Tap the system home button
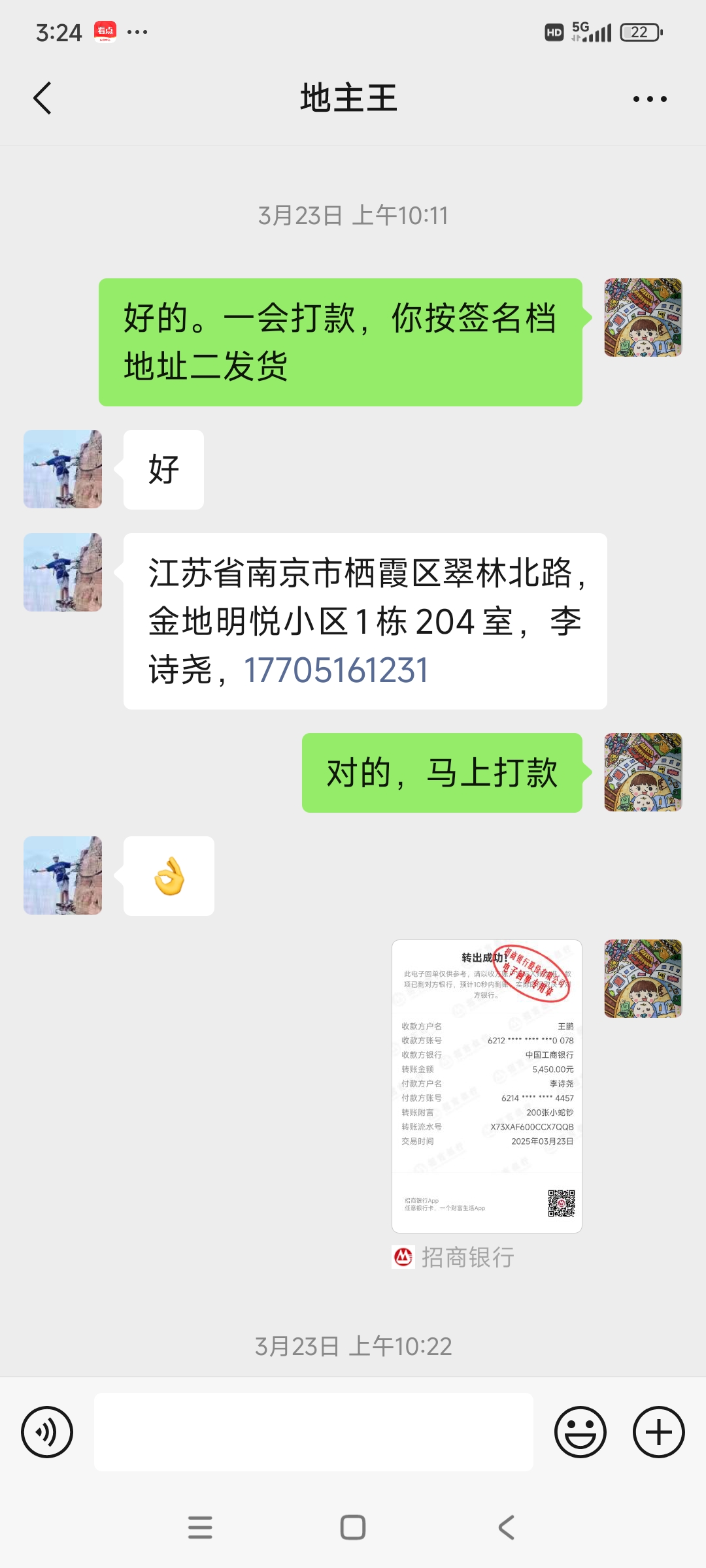706x1568 pixels. coord(353,1527)
